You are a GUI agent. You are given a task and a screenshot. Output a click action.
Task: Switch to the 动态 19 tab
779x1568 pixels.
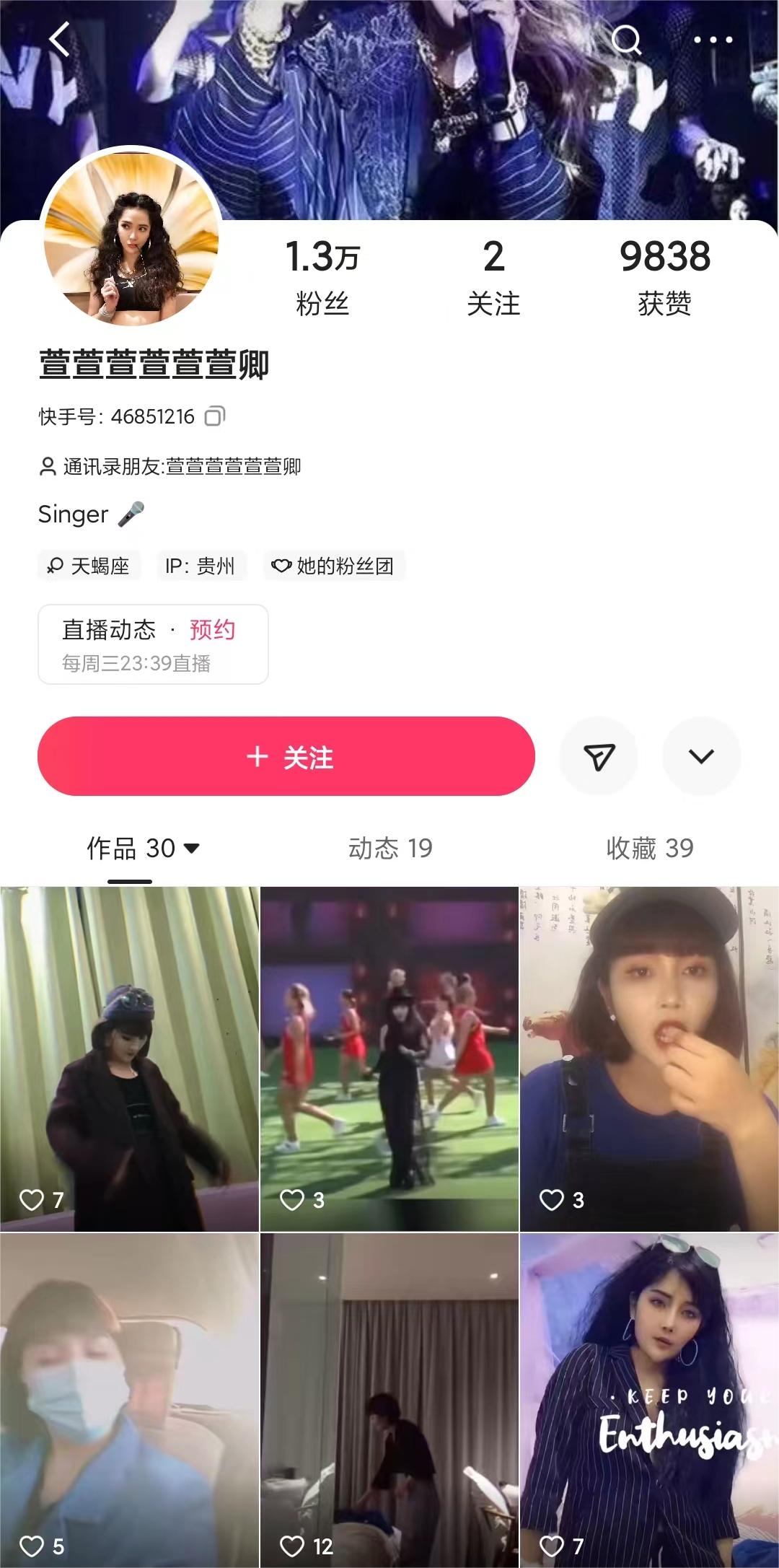pyautogui.click(x=390, y=848)
